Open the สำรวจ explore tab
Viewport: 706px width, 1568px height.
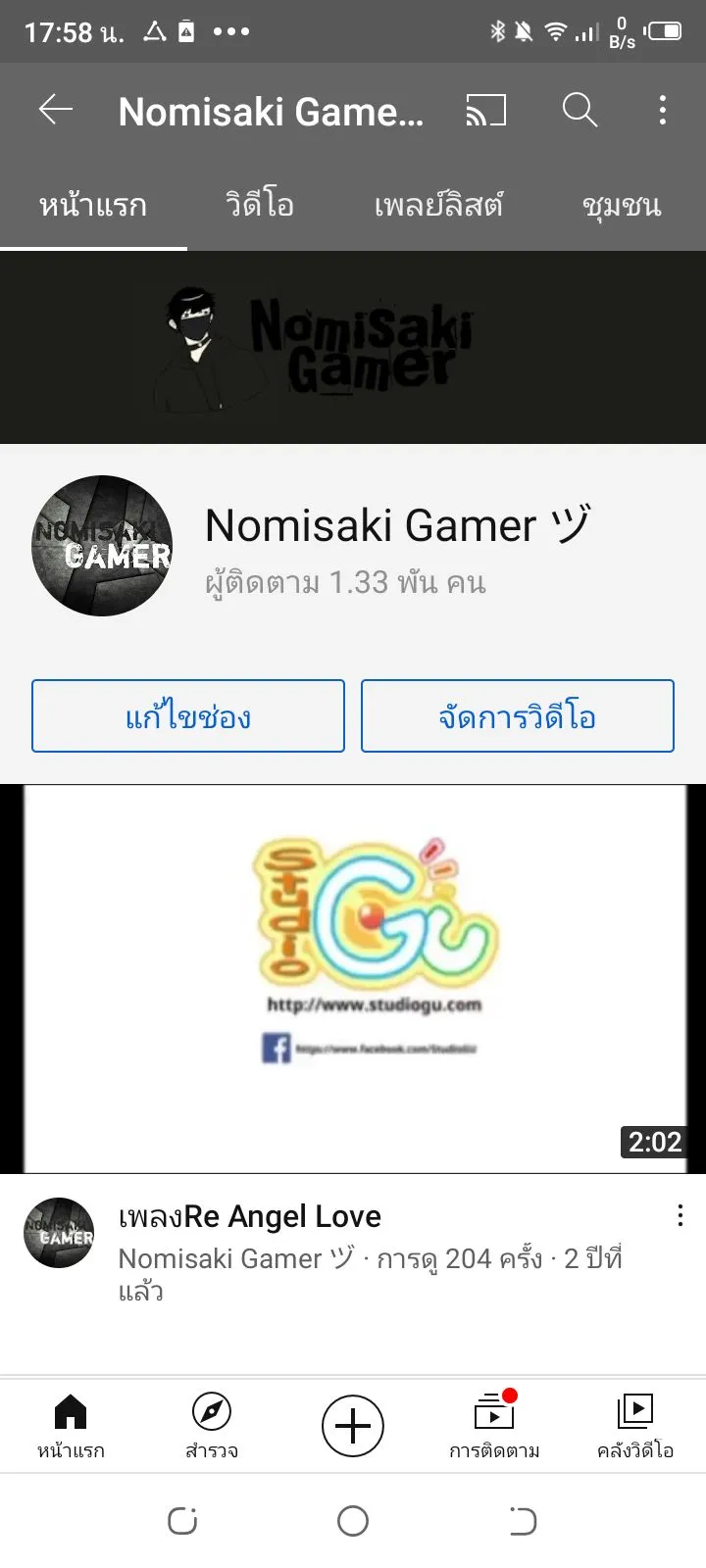[x=212, y=1426]
